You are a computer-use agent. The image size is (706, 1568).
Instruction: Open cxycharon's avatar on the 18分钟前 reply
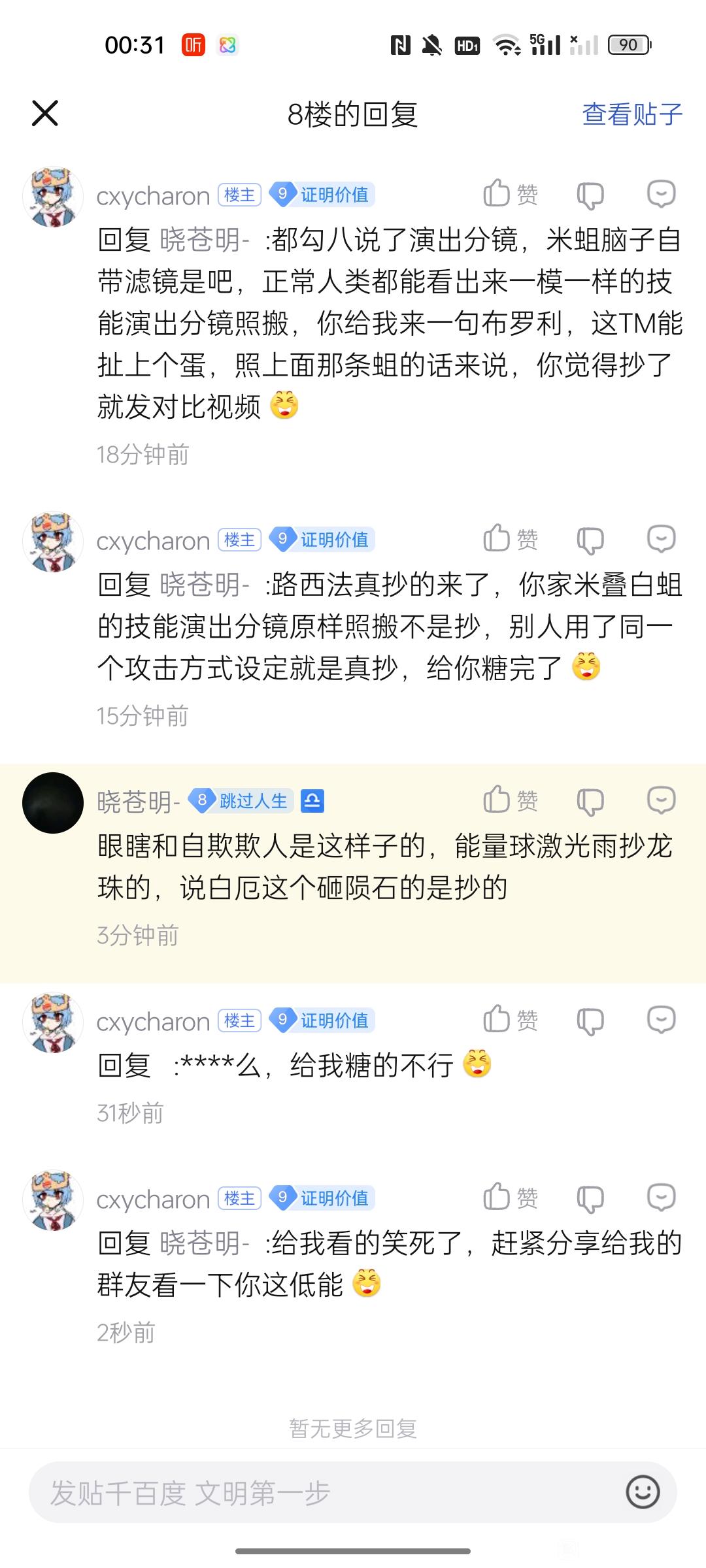pos(53,196)
